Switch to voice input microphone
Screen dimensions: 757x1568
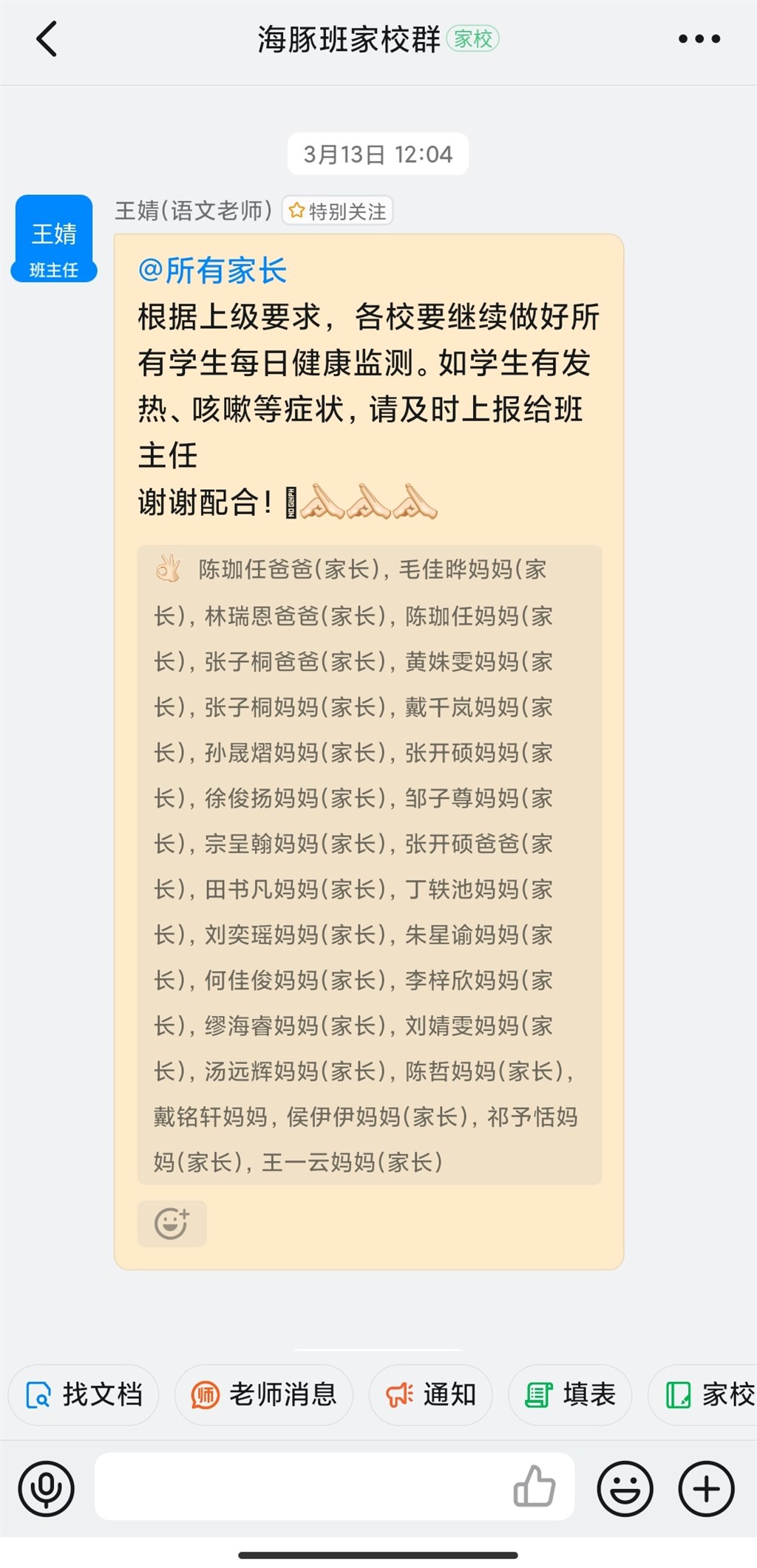tap(47, 1488)
